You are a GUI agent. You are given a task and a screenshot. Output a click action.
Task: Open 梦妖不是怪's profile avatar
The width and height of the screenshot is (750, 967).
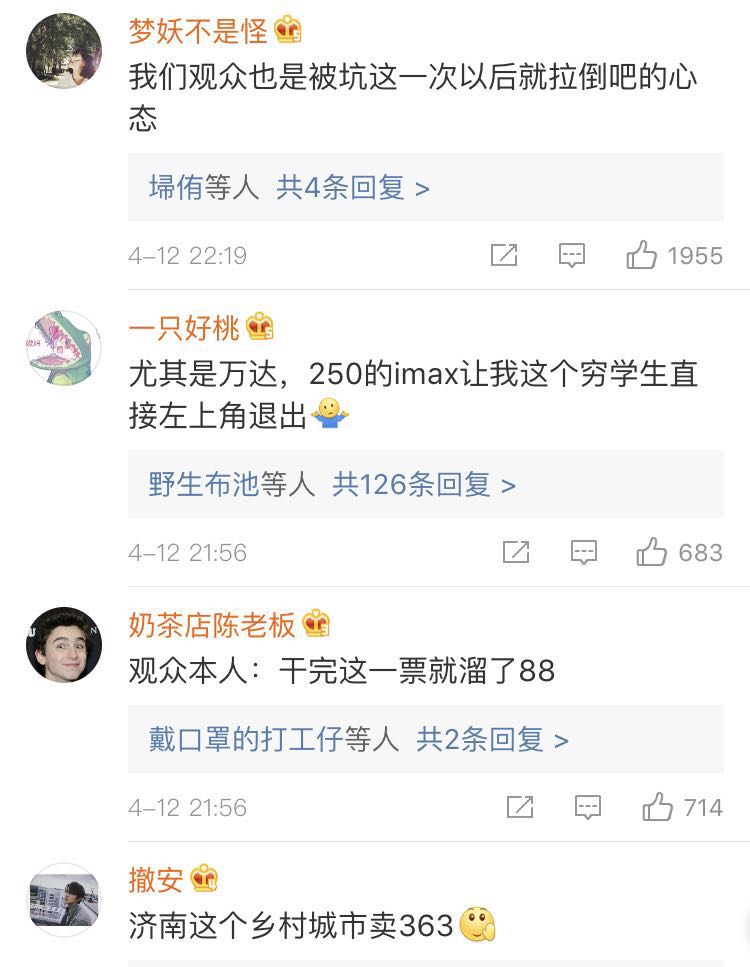pyautogui.click(x=64, y=52)
